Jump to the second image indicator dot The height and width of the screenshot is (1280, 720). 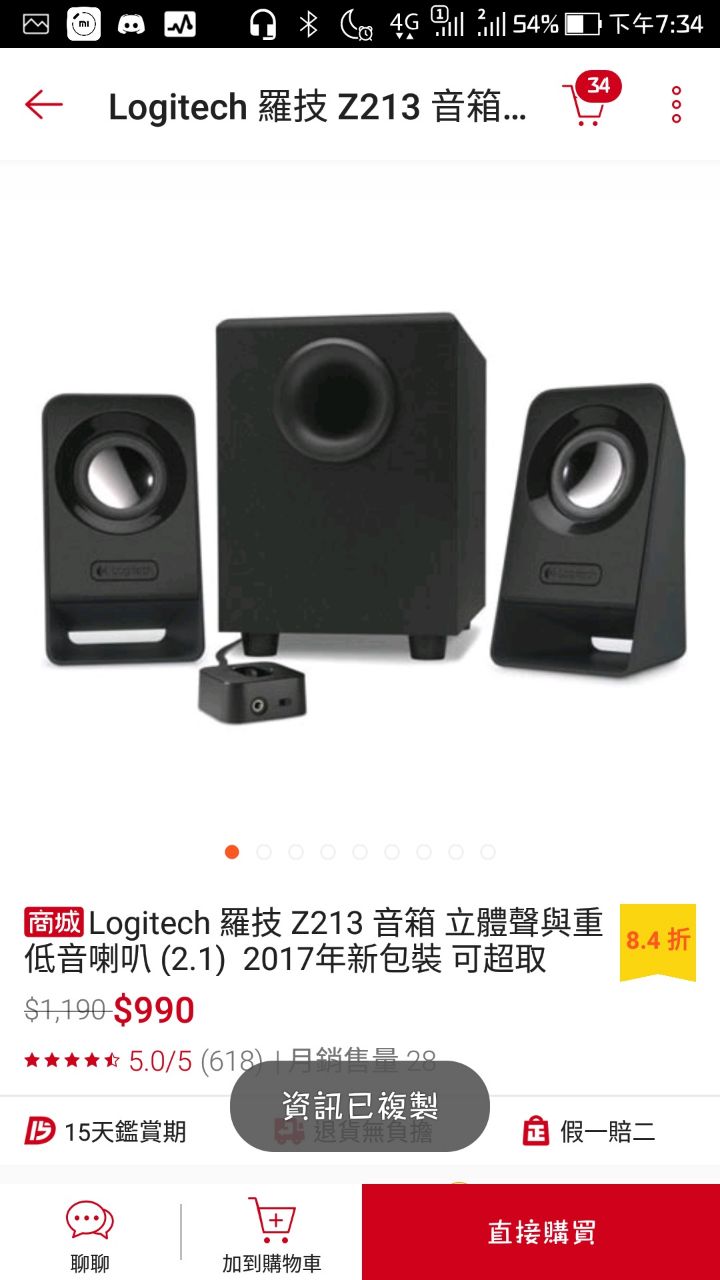[x=264, y=852]
